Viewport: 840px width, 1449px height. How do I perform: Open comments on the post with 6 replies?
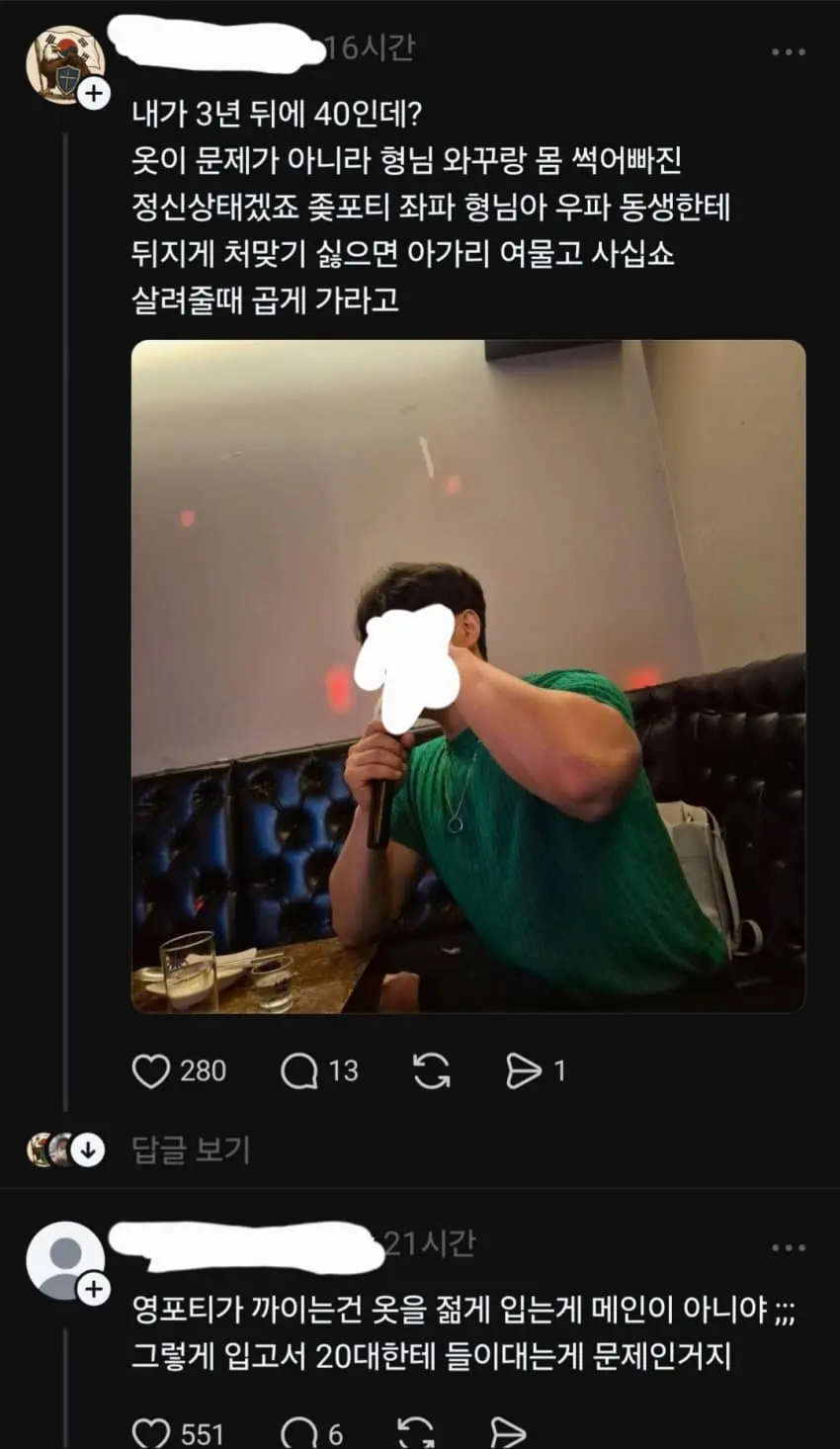[299, 1433]
